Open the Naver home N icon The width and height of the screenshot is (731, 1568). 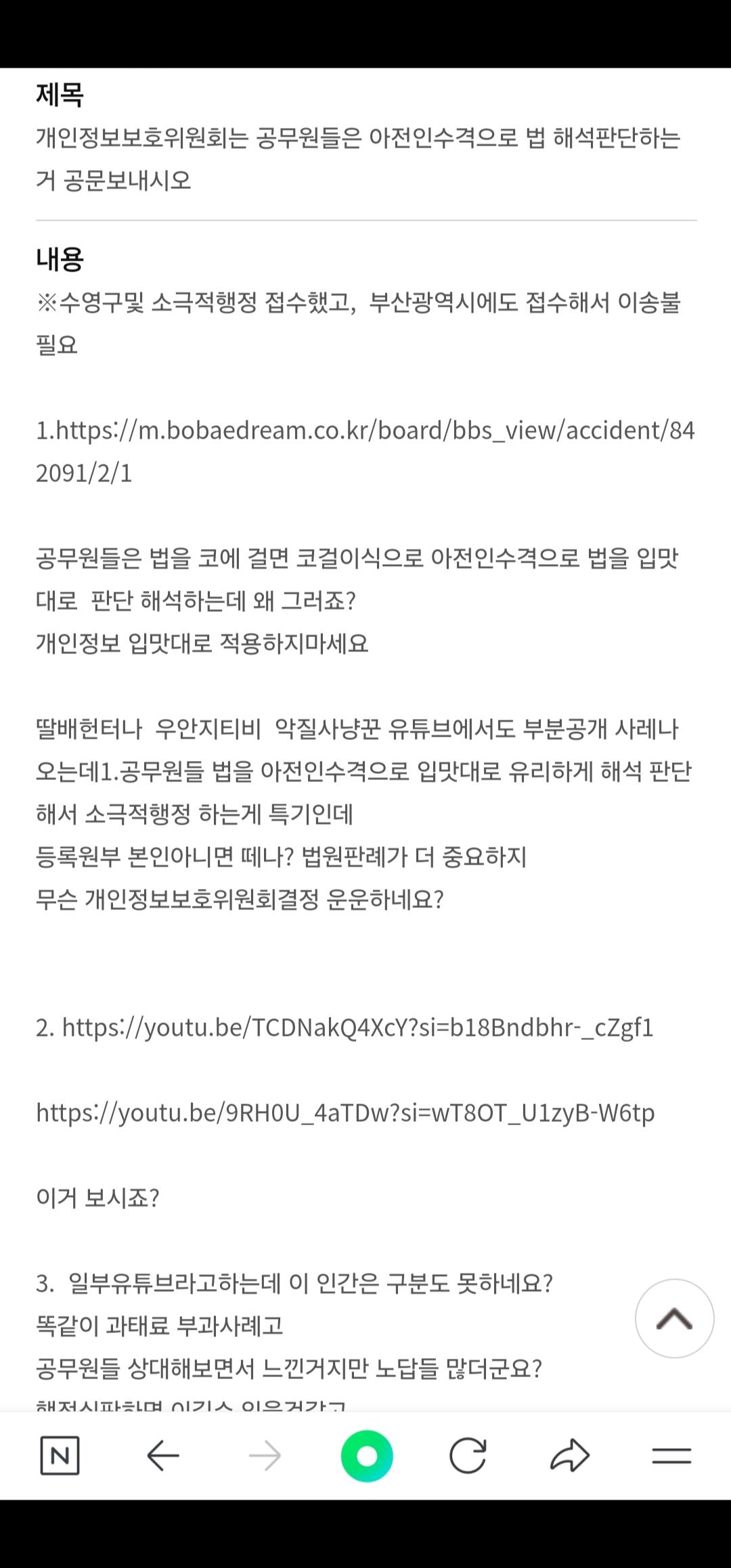60,1455
